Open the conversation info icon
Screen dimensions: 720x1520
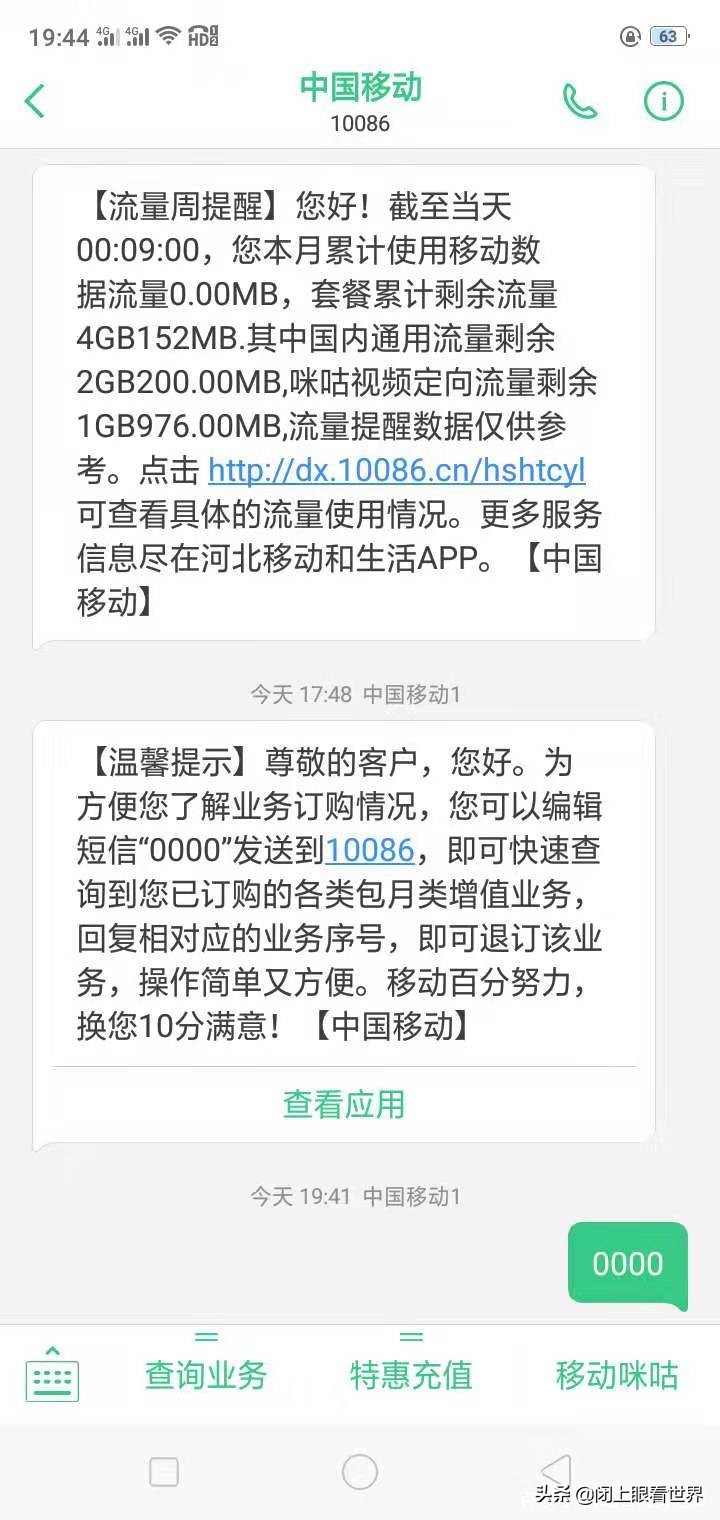pyautogui.click(x=662, y=100)
